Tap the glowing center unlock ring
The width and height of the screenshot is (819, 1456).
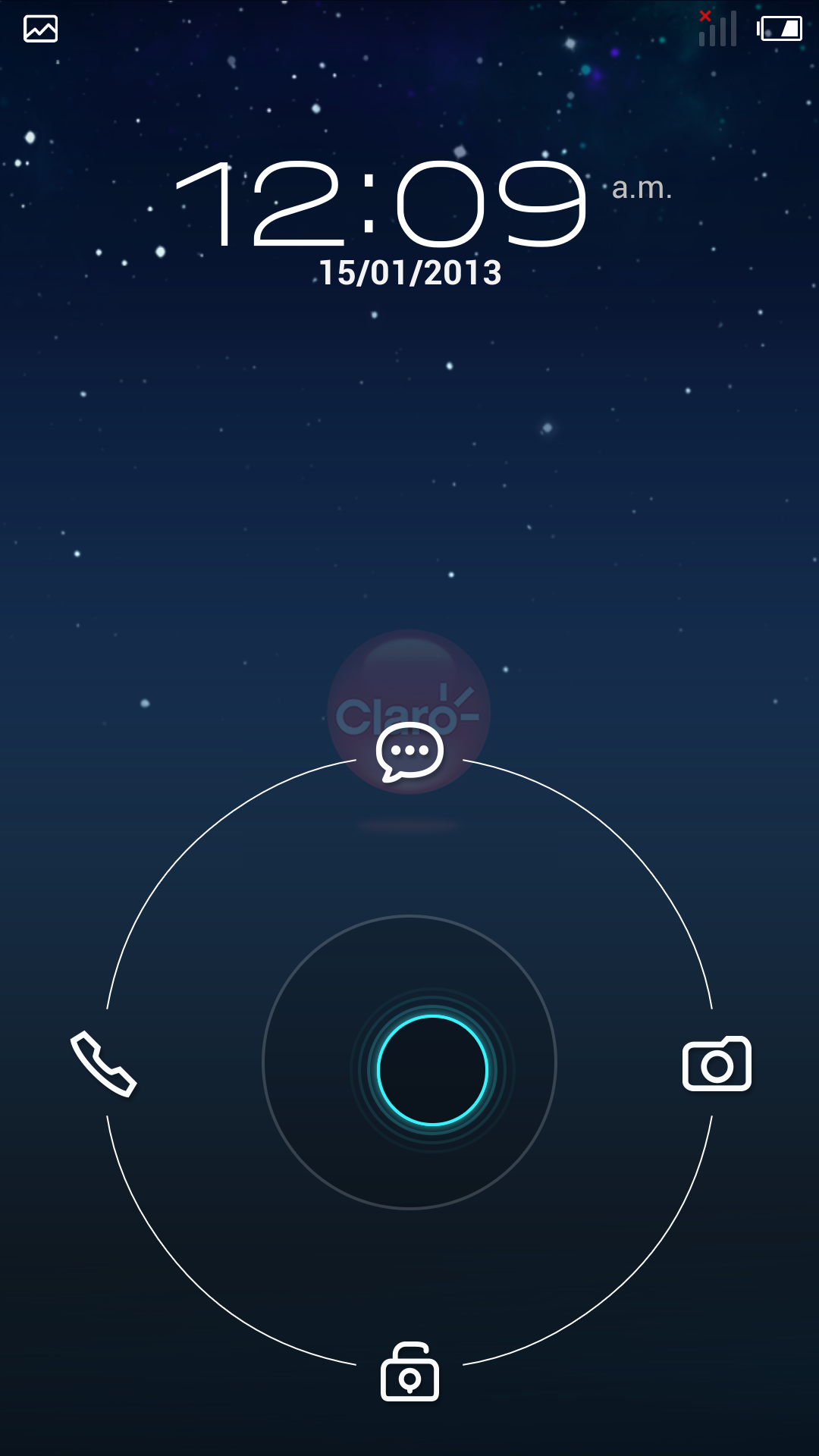[432, 1069]
